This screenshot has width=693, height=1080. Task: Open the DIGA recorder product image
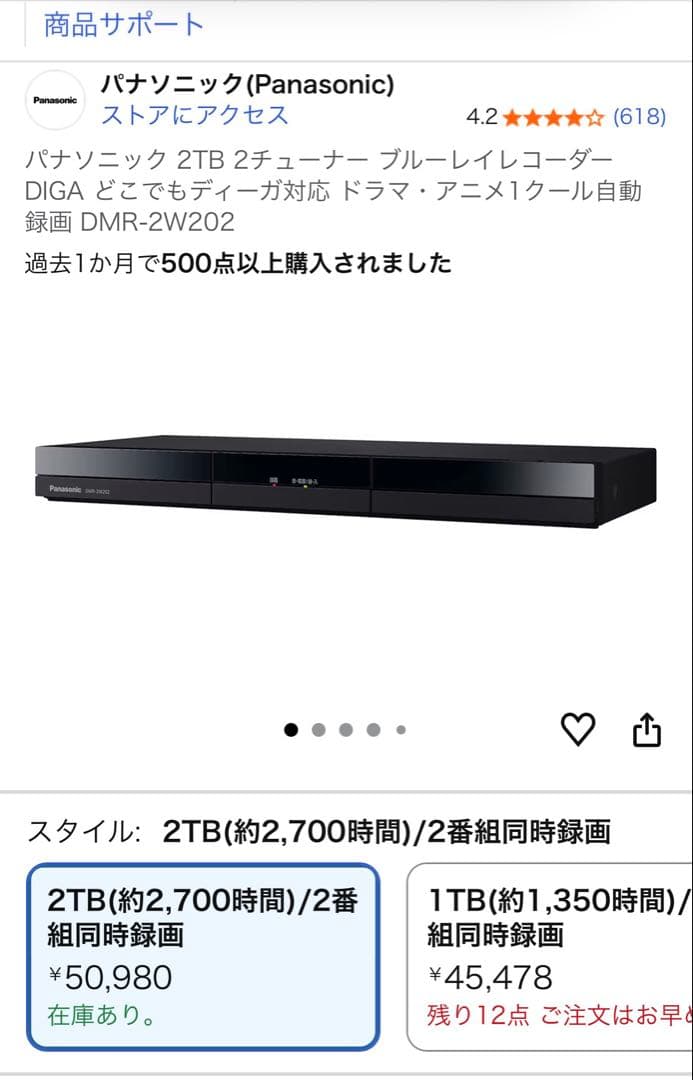(x=346, y=480)
